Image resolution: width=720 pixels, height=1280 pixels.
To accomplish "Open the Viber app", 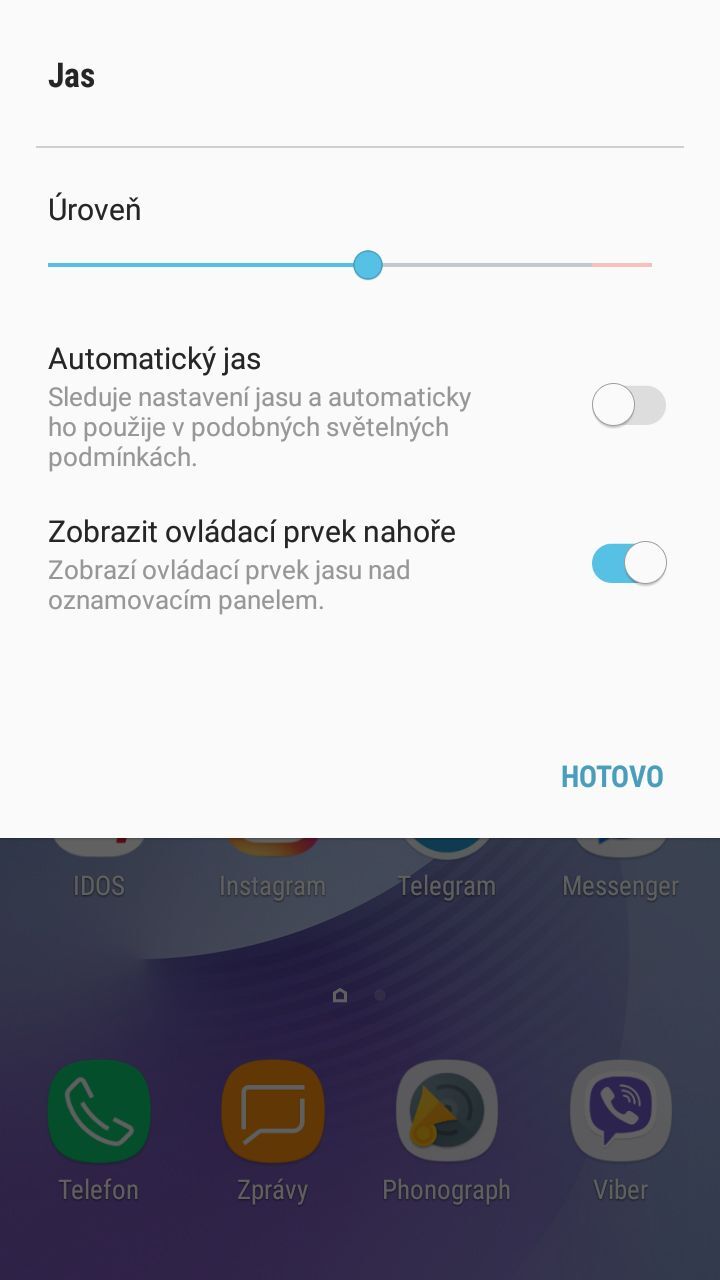I will pyautogui.click(x=620, y=1110).
